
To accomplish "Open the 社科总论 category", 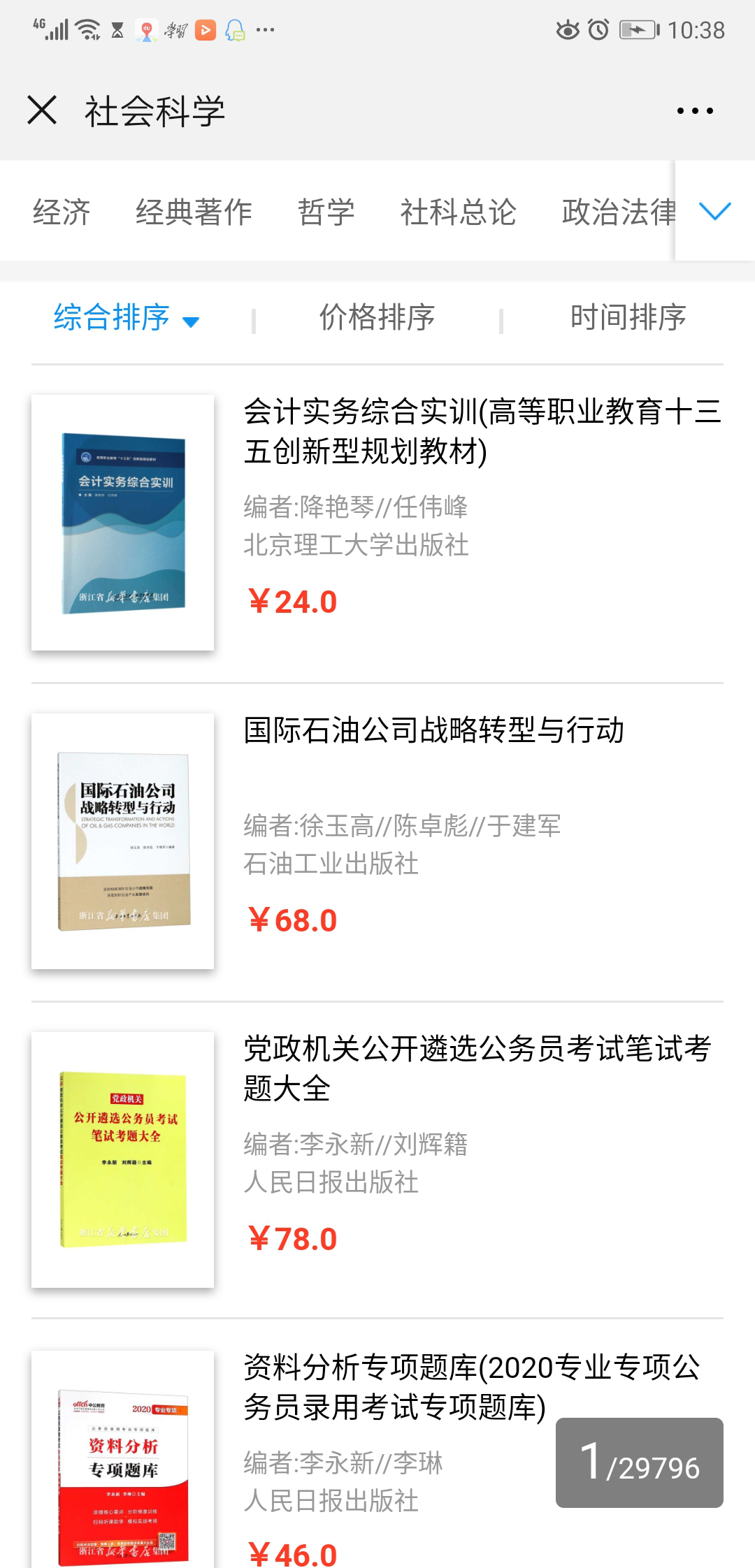I will click(x=458, y=212).
